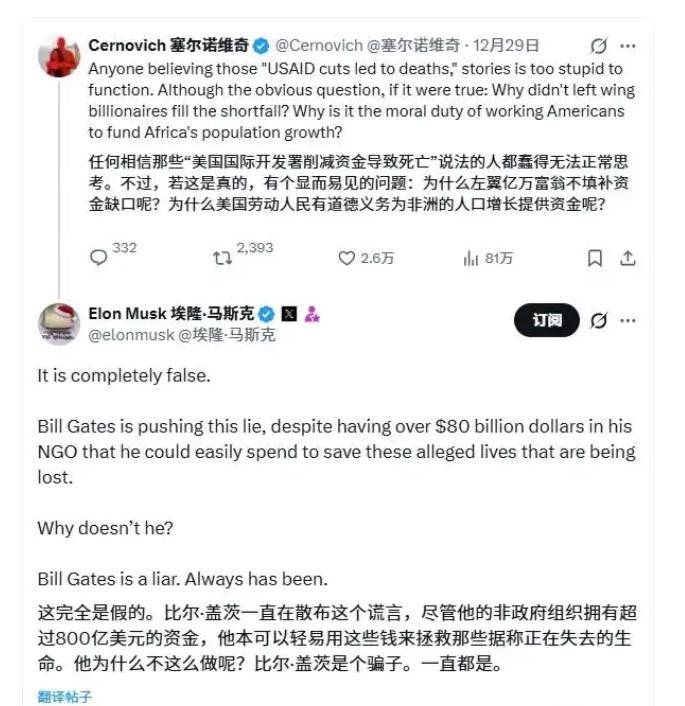This screenshot has width=685, height=706.
Task: Open the overflow menu on Elon Musk's post
Action: pos(627,320)
